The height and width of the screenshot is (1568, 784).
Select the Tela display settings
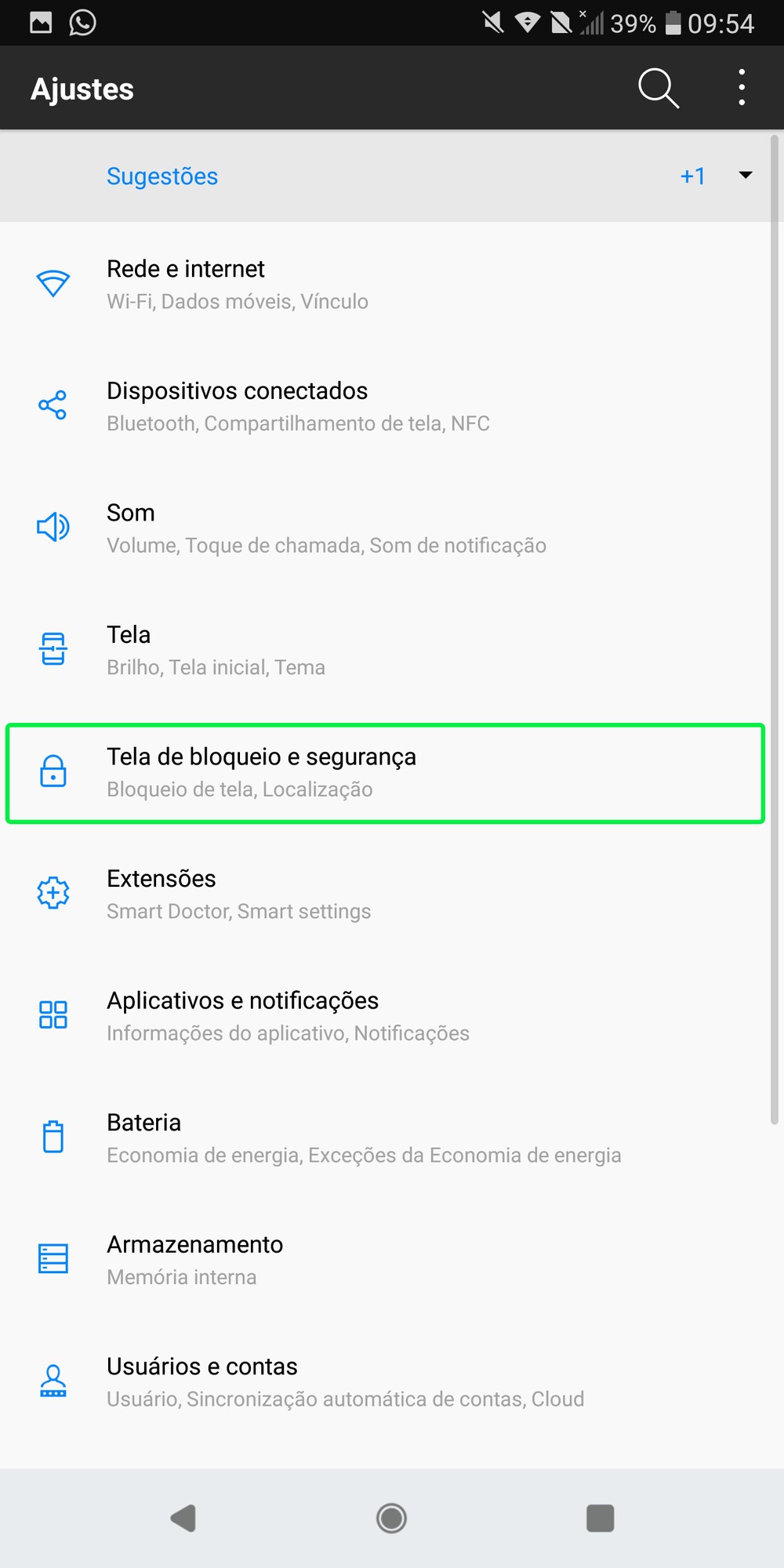(x=384, y=650)
